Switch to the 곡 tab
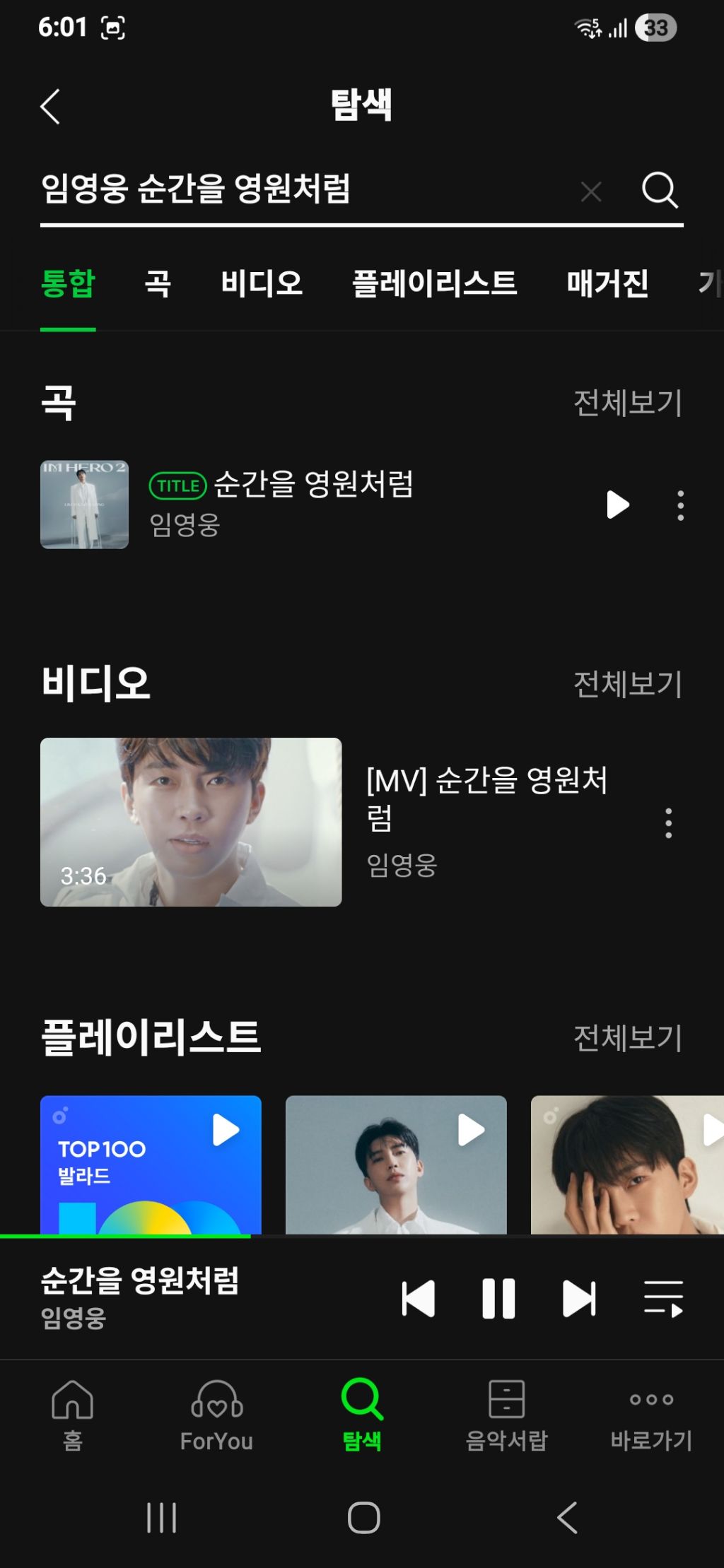 point(158,283)
